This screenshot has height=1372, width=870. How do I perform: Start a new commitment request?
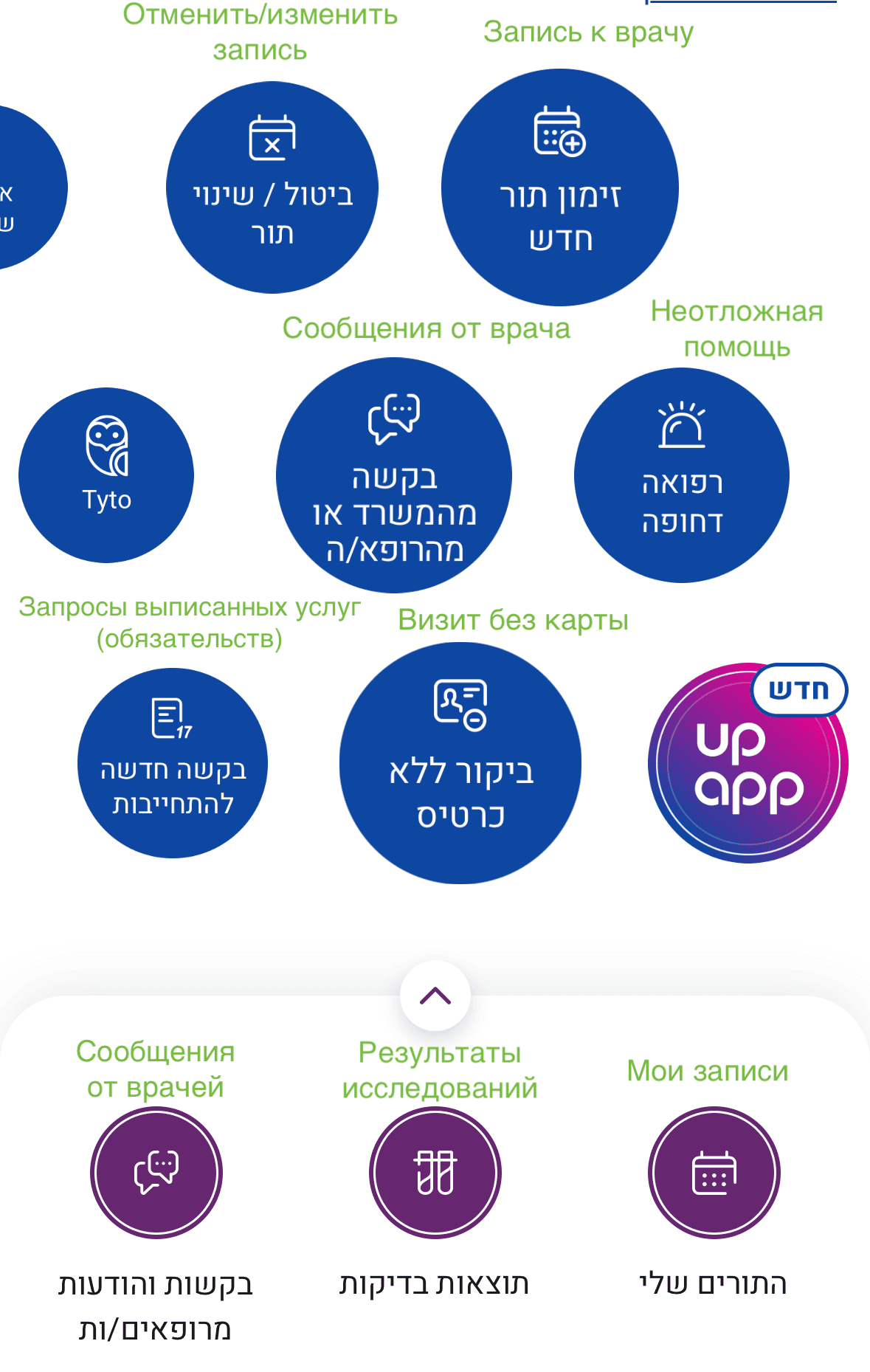click(x=173, y=762)
